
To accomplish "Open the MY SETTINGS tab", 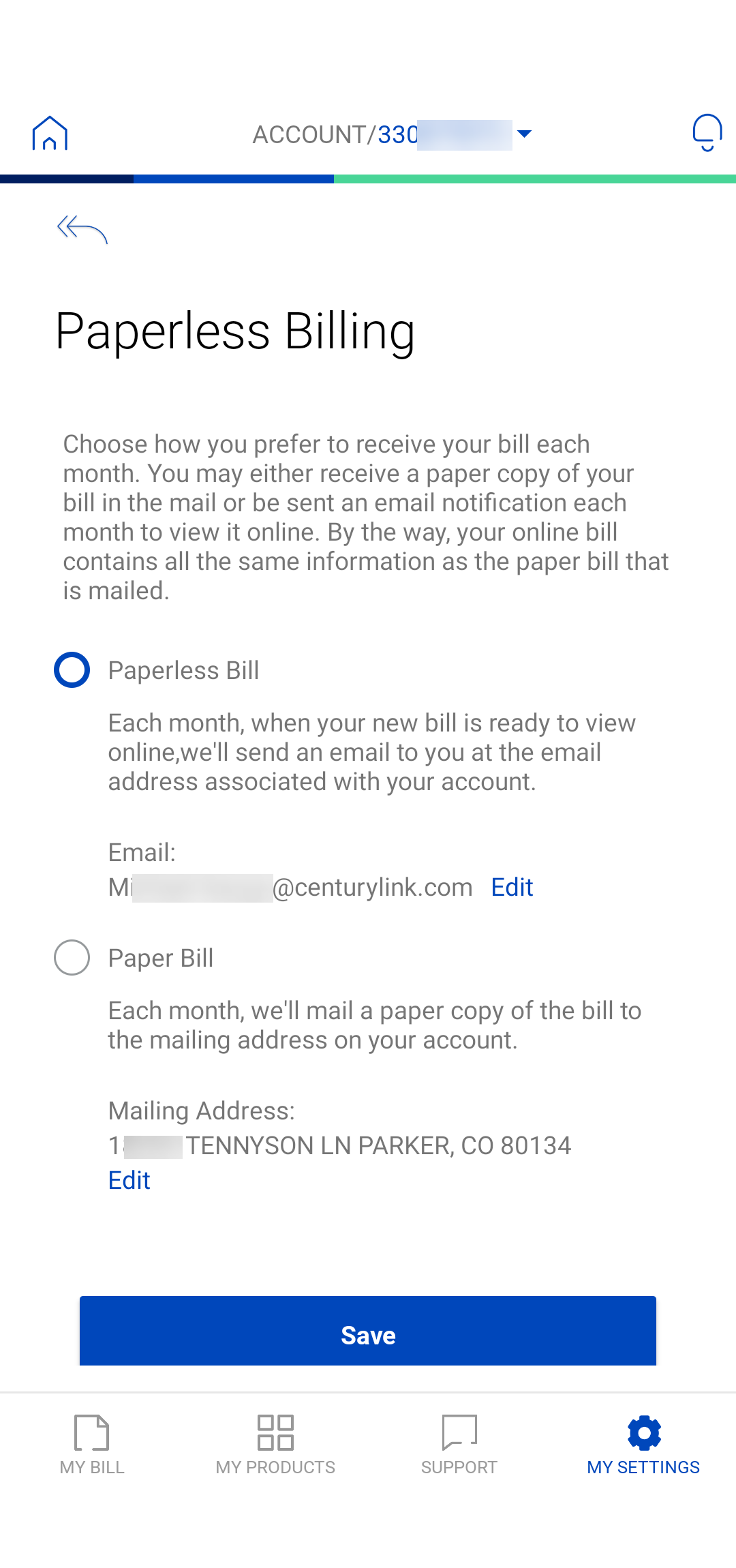I will click(x=643, y=1467).
